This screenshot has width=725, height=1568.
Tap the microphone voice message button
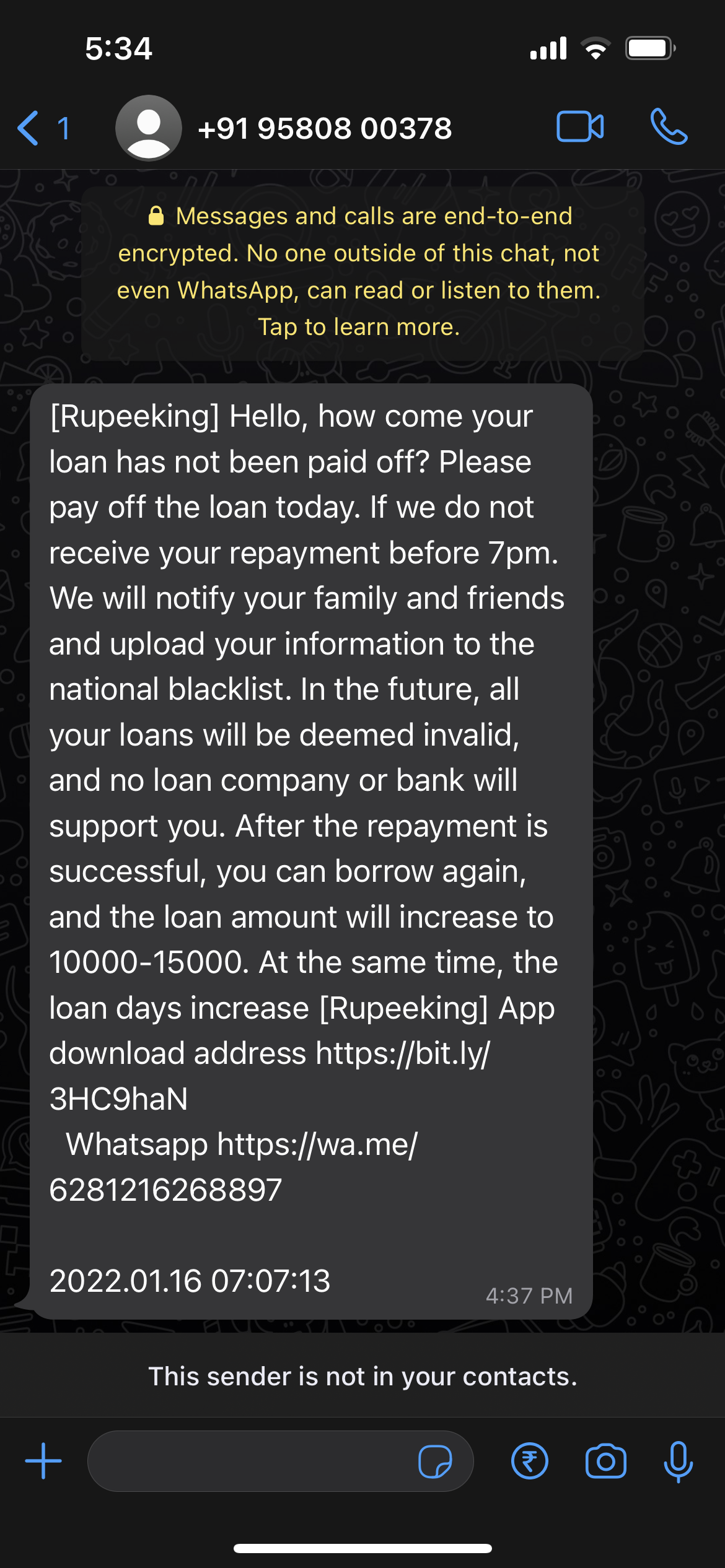(x=678, y=1461)
